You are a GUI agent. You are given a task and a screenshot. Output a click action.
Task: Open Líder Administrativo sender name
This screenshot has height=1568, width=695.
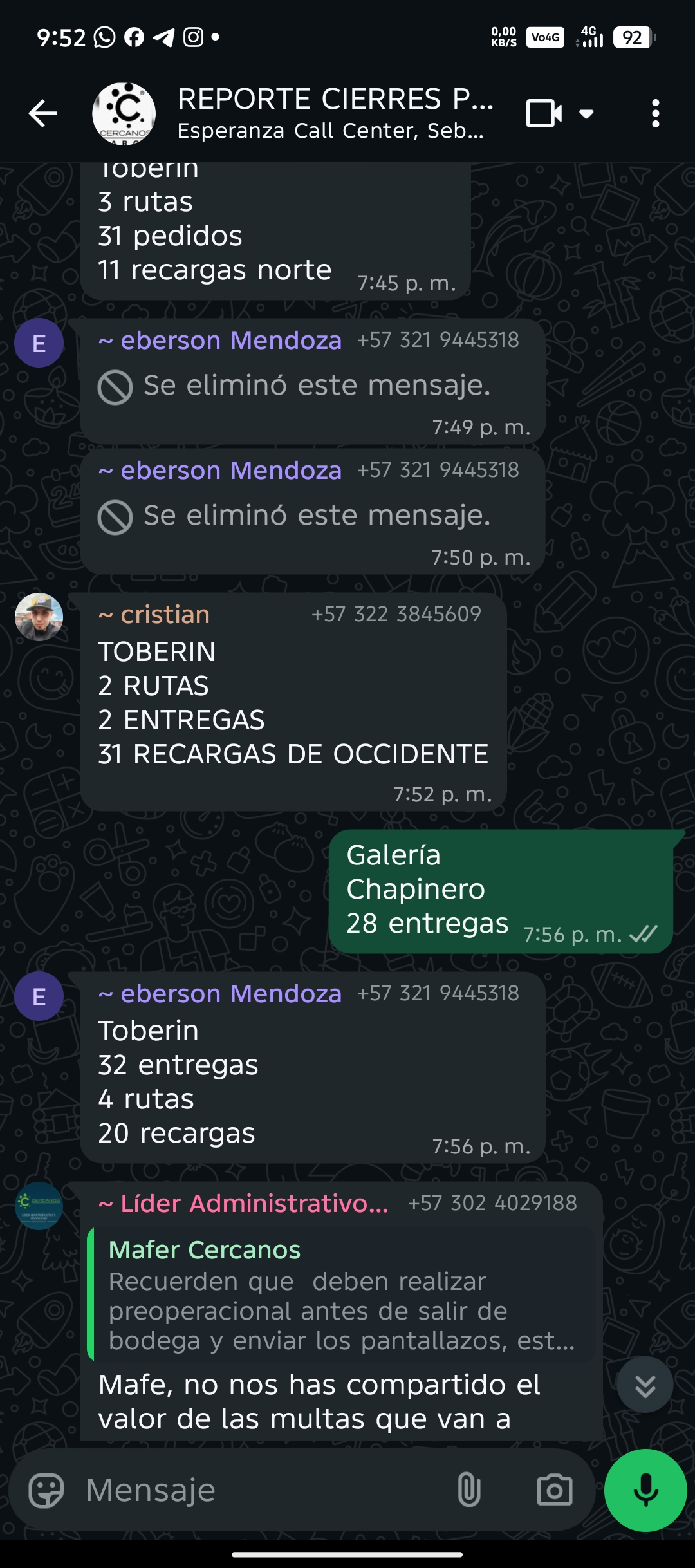click(254, 1203)
